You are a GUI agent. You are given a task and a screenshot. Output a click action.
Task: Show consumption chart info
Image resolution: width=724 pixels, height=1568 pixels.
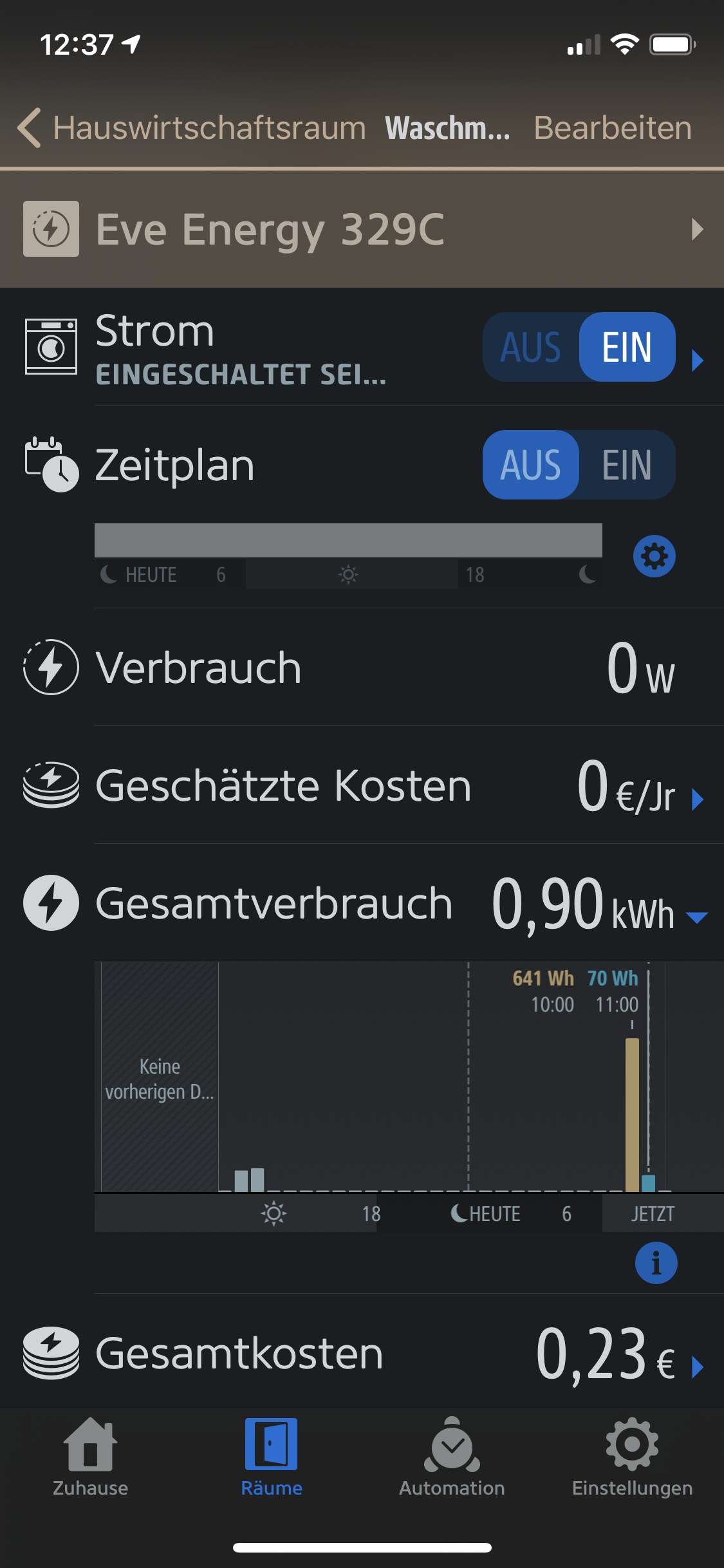click(x=656, y=1263)
